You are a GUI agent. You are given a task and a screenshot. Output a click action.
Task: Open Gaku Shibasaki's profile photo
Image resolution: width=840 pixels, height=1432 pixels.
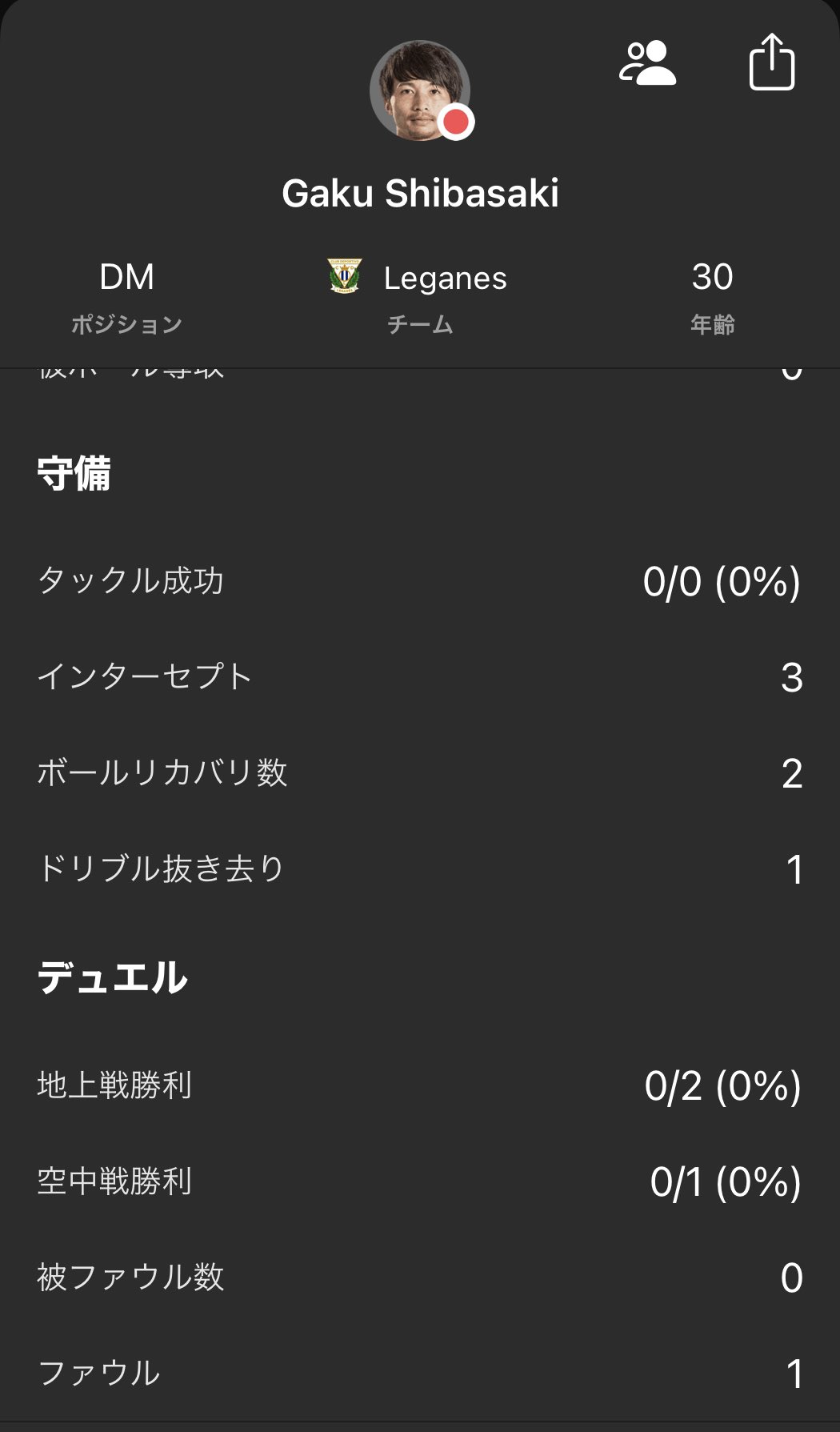[421, 90]
